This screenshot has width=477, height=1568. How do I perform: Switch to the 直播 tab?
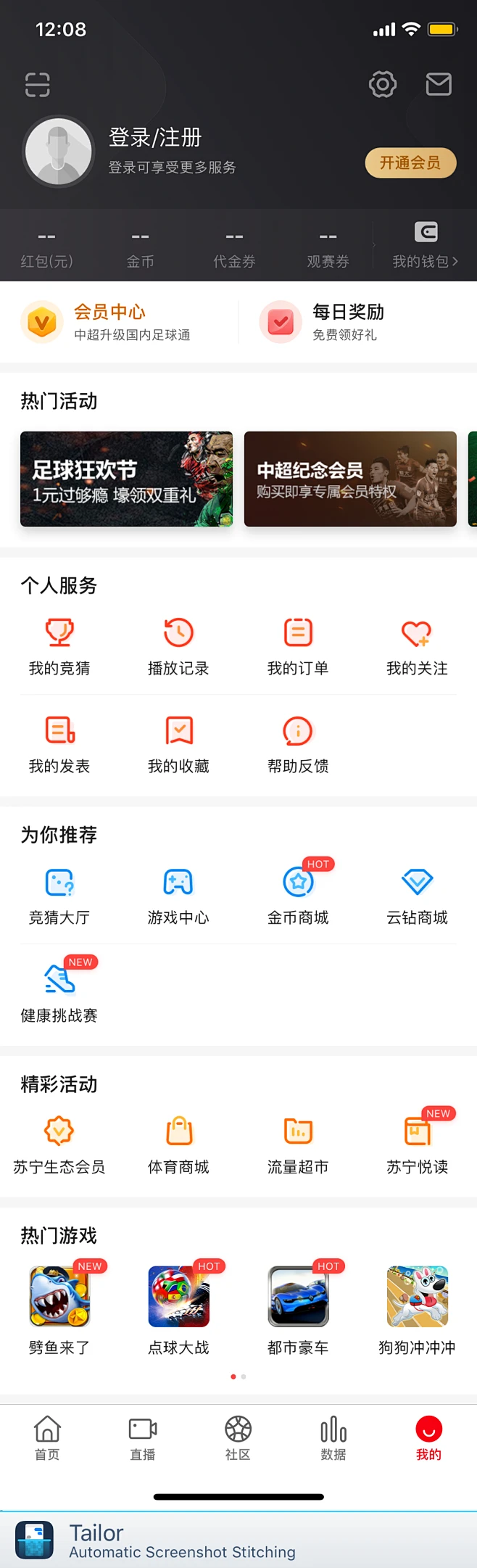tap(143, 1437)
